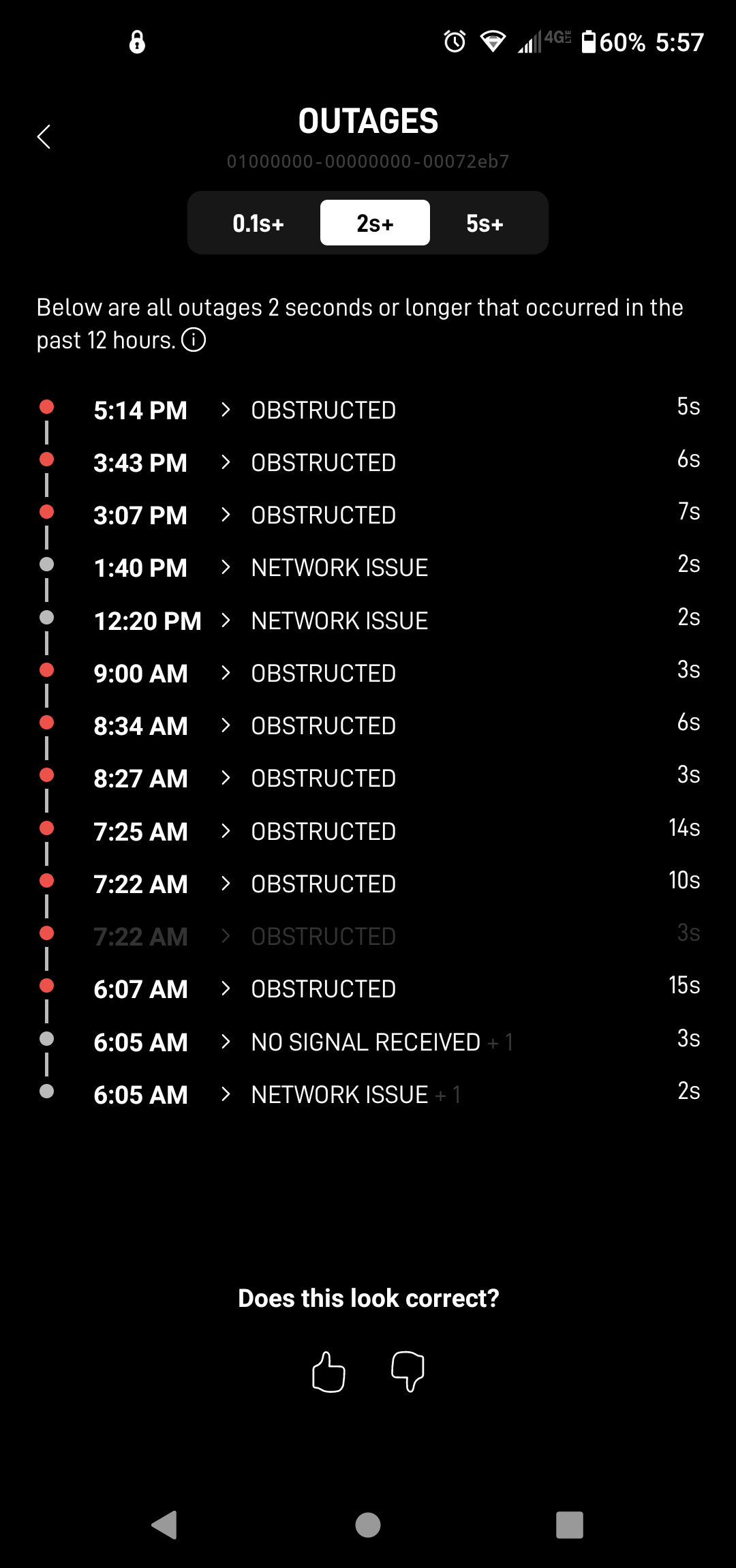This screenshot has height=1568, width=736.
Task: Show only 5s+ outages
Action: (485, 223)
